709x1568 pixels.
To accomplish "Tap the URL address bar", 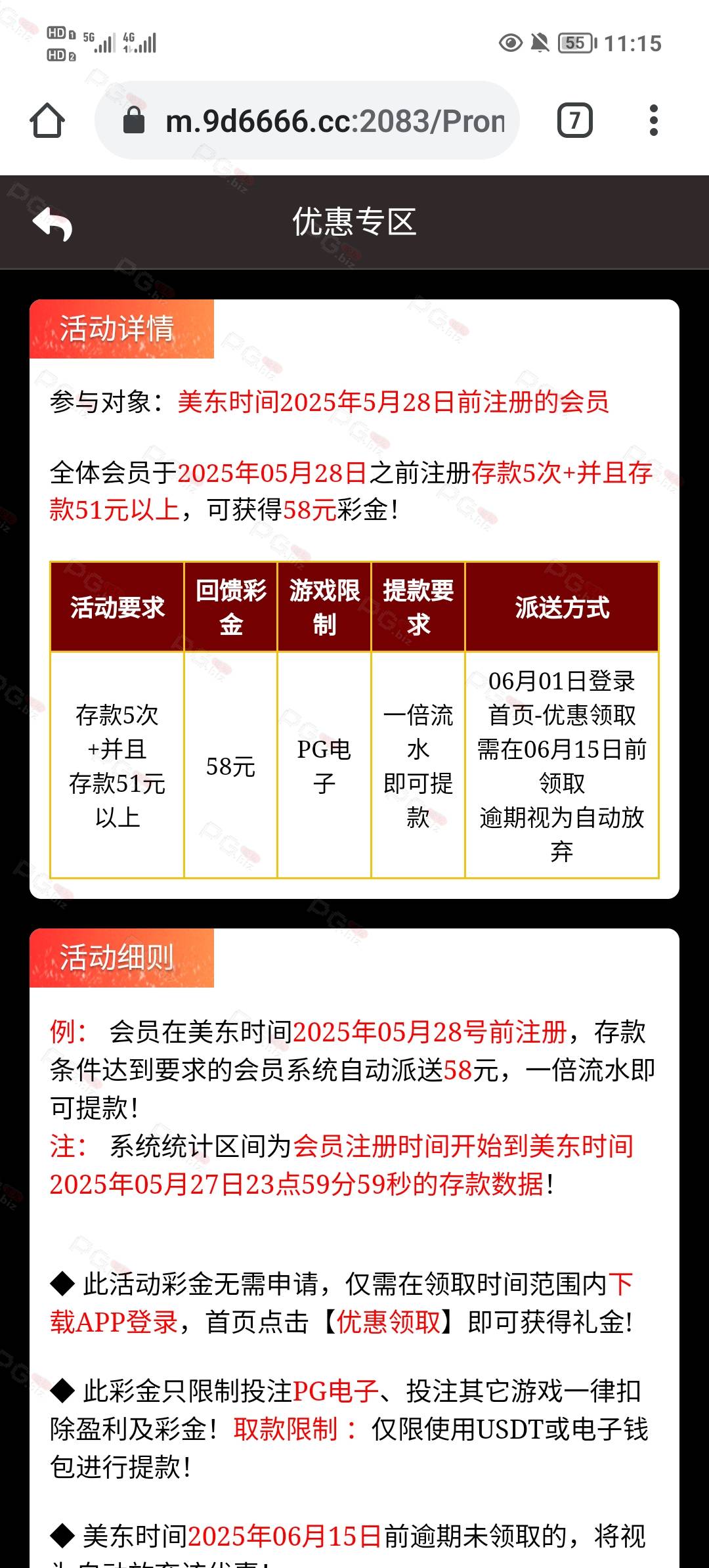I will pos(307,121).
